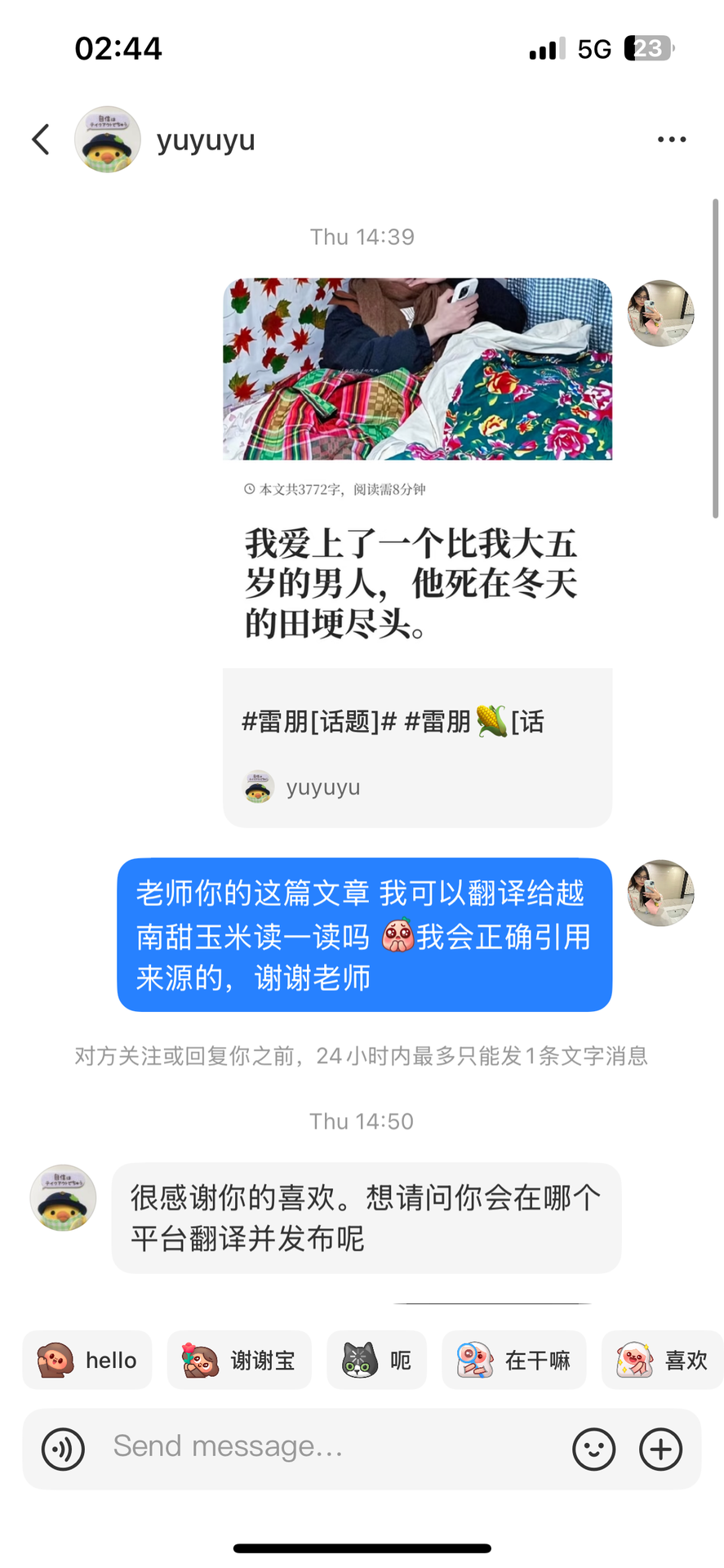Send the "呃" quick sticker reply
The image size is (724, 1568).
pyautogui.click(x=376, y=1360)
